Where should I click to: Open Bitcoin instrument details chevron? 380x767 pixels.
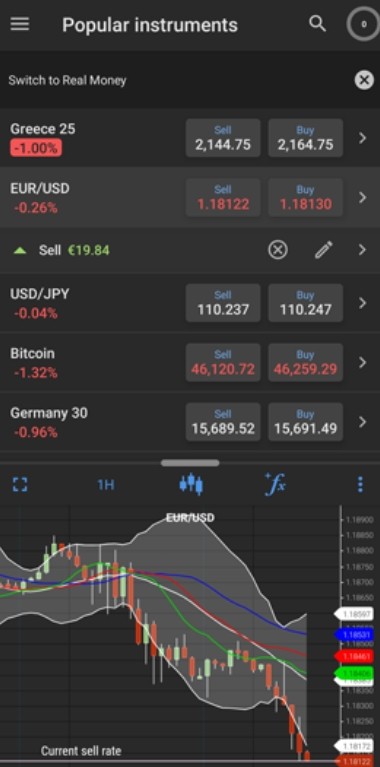(x=362, y=362)
